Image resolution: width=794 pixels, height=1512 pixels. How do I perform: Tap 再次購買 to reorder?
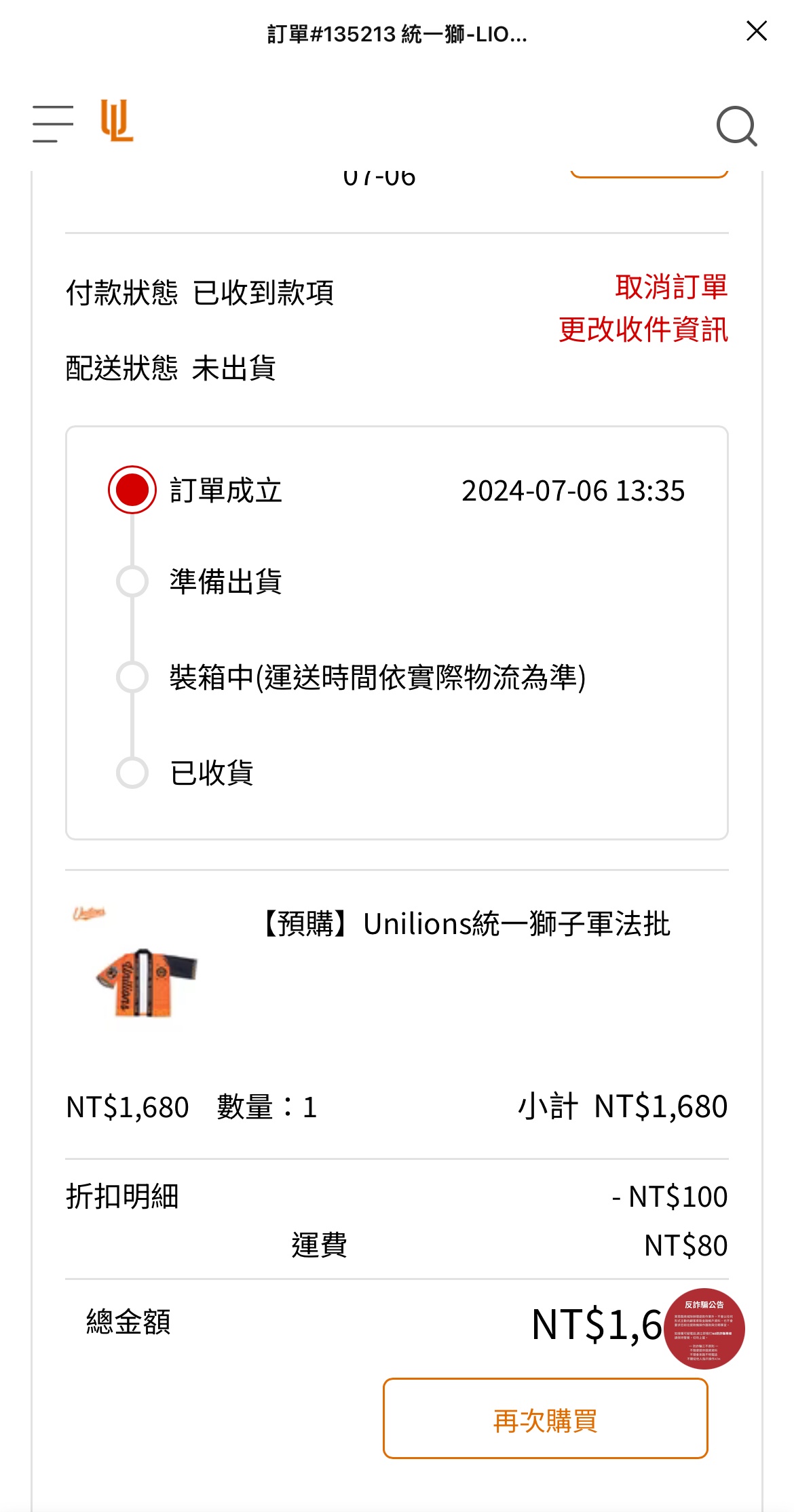click(545, 1418)
